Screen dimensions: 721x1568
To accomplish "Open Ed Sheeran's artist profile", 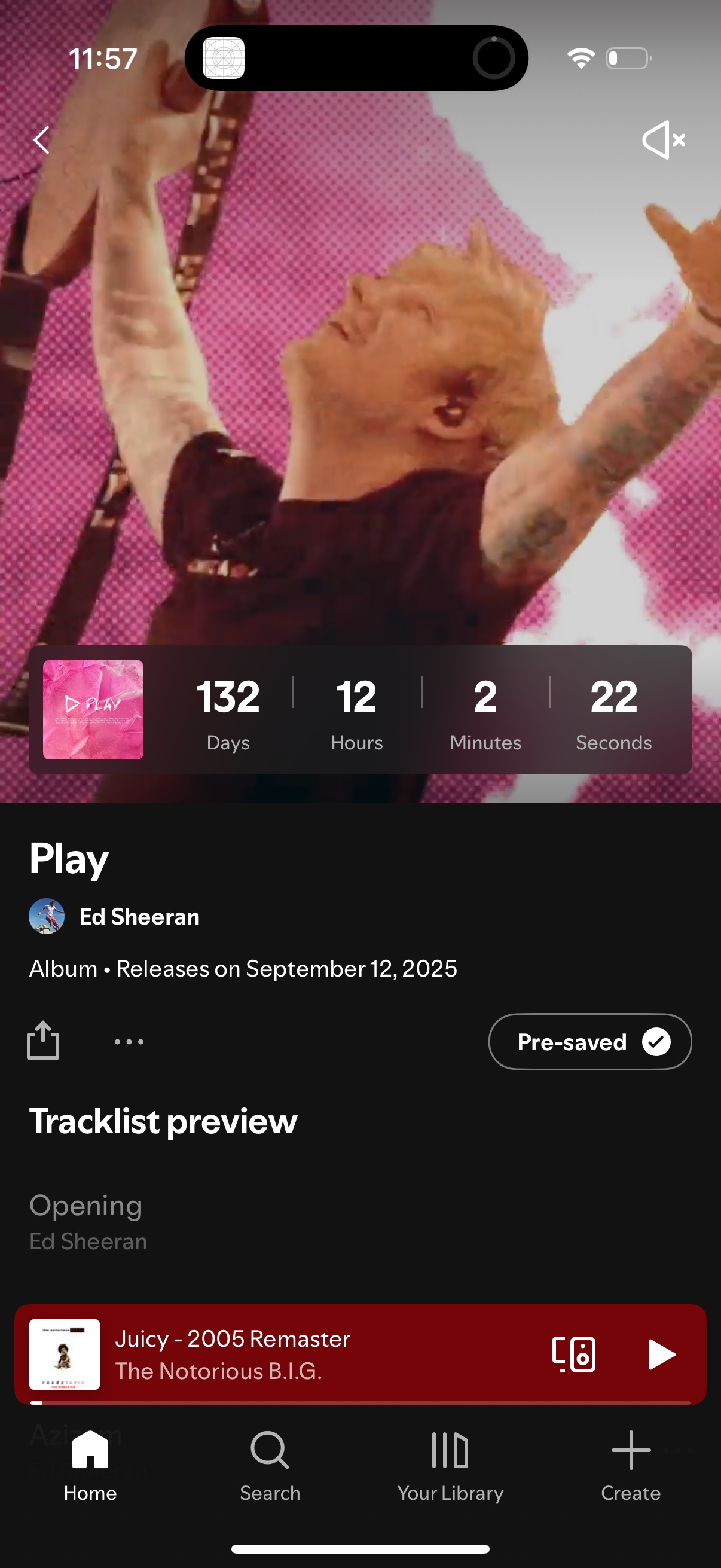I will [114, 916].
